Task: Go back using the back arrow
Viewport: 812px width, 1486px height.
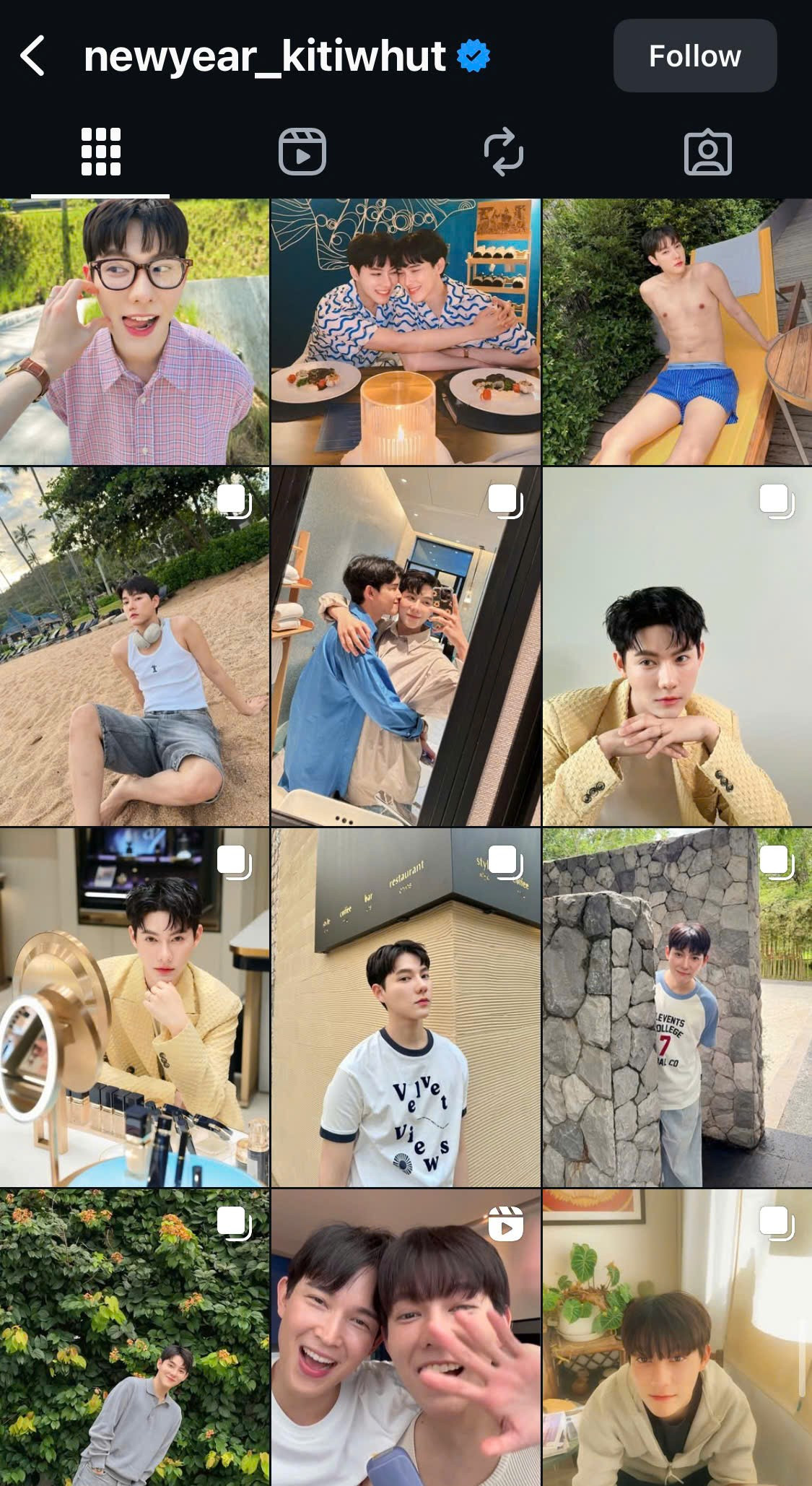Action: point(33,56)
